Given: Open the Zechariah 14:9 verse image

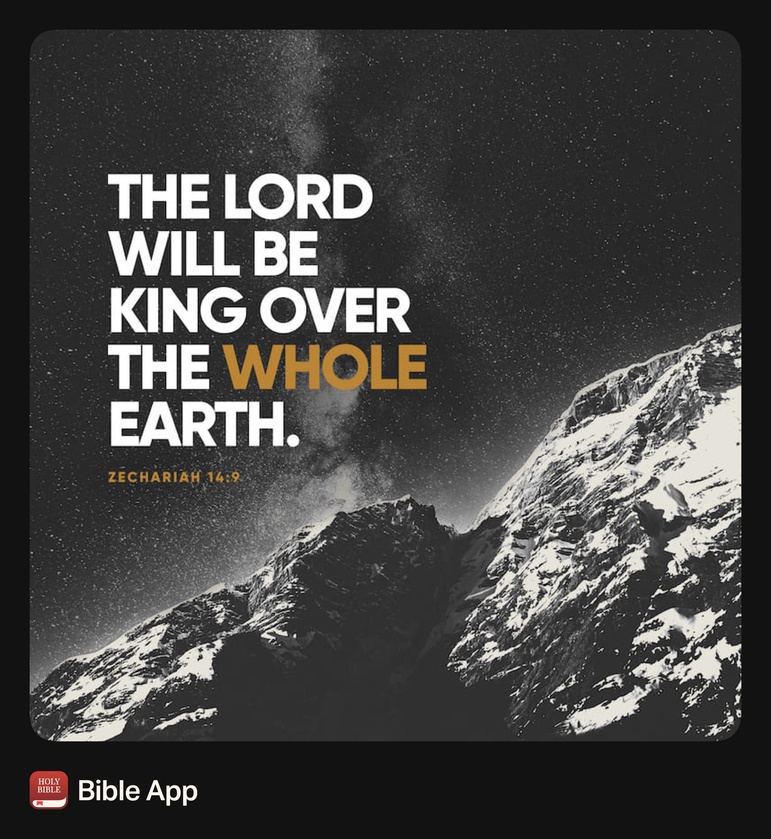Looking at the screenshot, I should click(x=385, y=385).
